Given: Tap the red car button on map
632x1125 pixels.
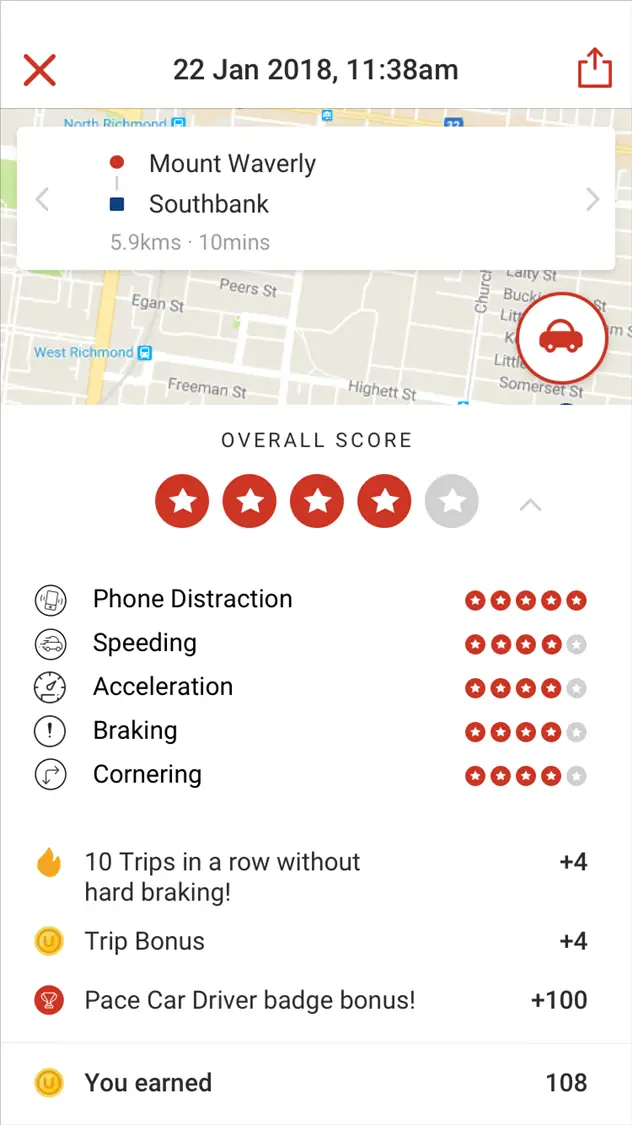Looking at the screenshot, I should pyautogui.click(x=562, y=337).
